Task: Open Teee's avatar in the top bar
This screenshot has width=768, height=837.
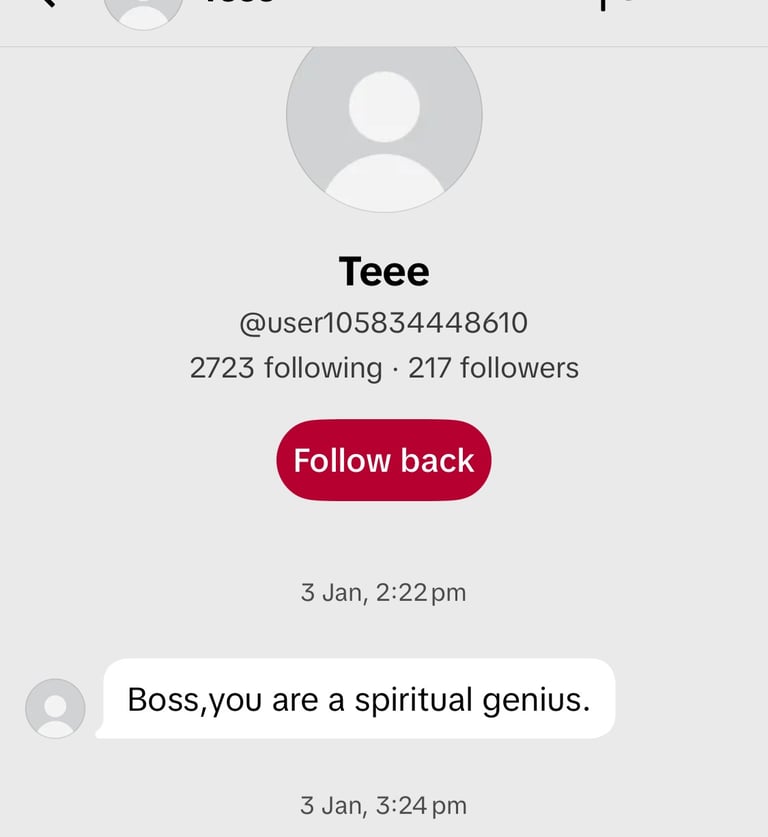Action: point(143,10)
